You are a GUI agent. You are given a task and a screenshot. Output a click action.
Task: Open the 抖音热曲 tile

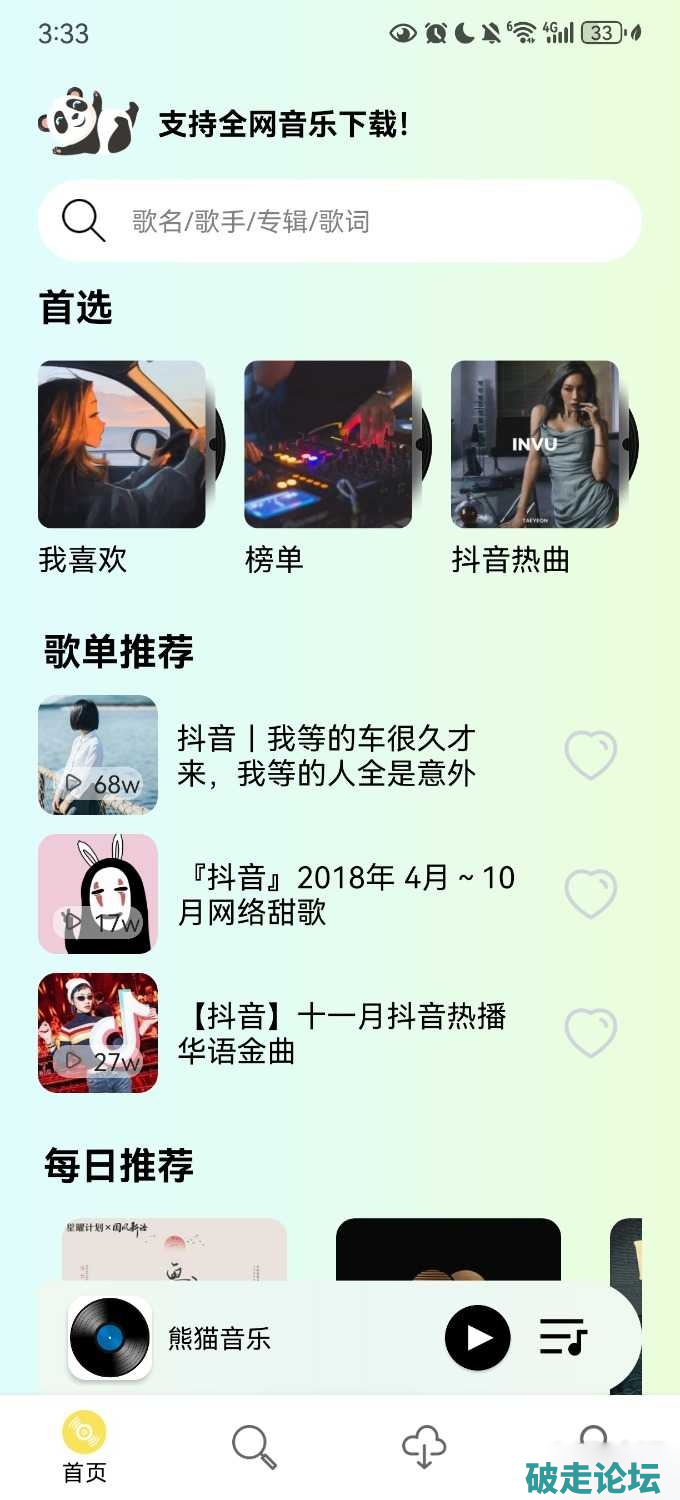[x=535, y=445]
